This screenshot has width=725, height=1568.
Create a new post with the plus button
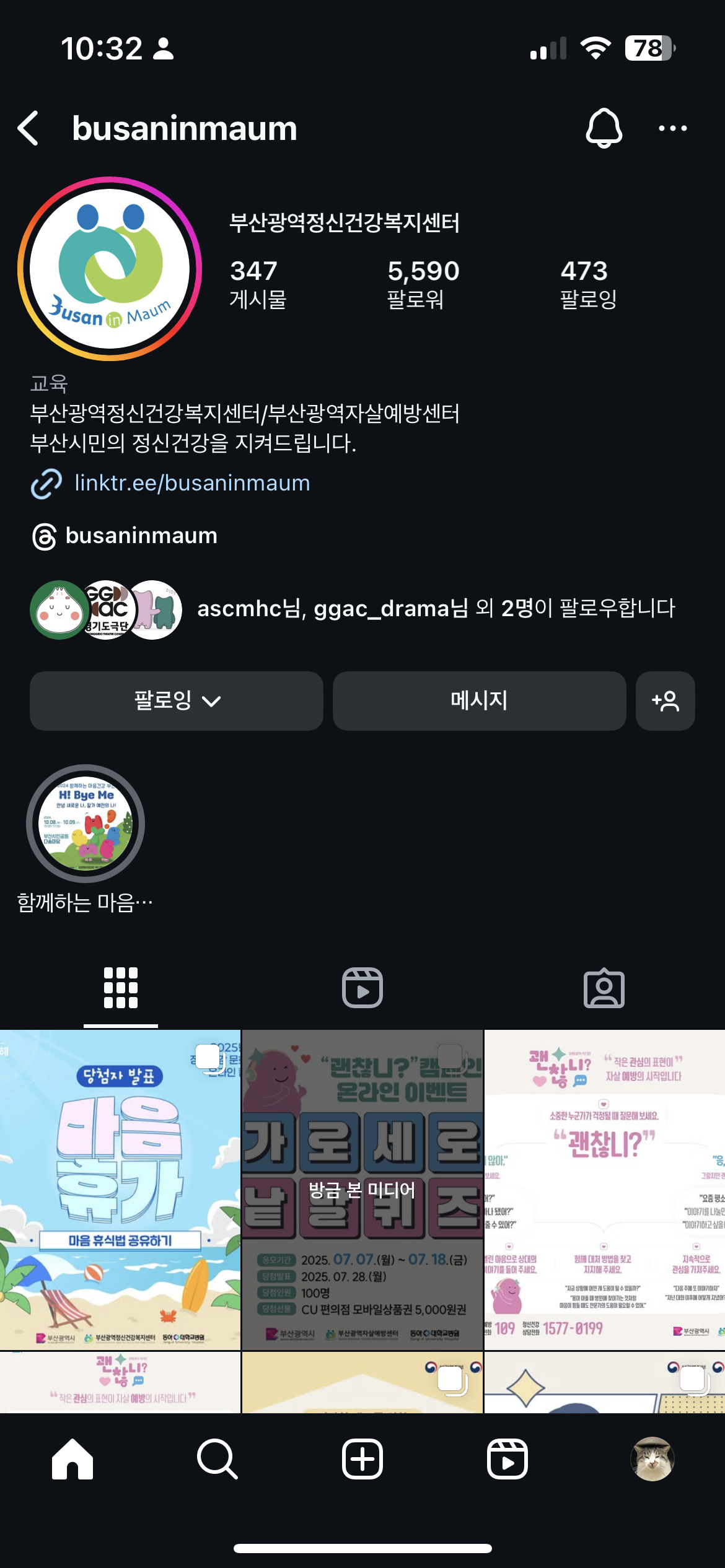[x=362, y=1459]
